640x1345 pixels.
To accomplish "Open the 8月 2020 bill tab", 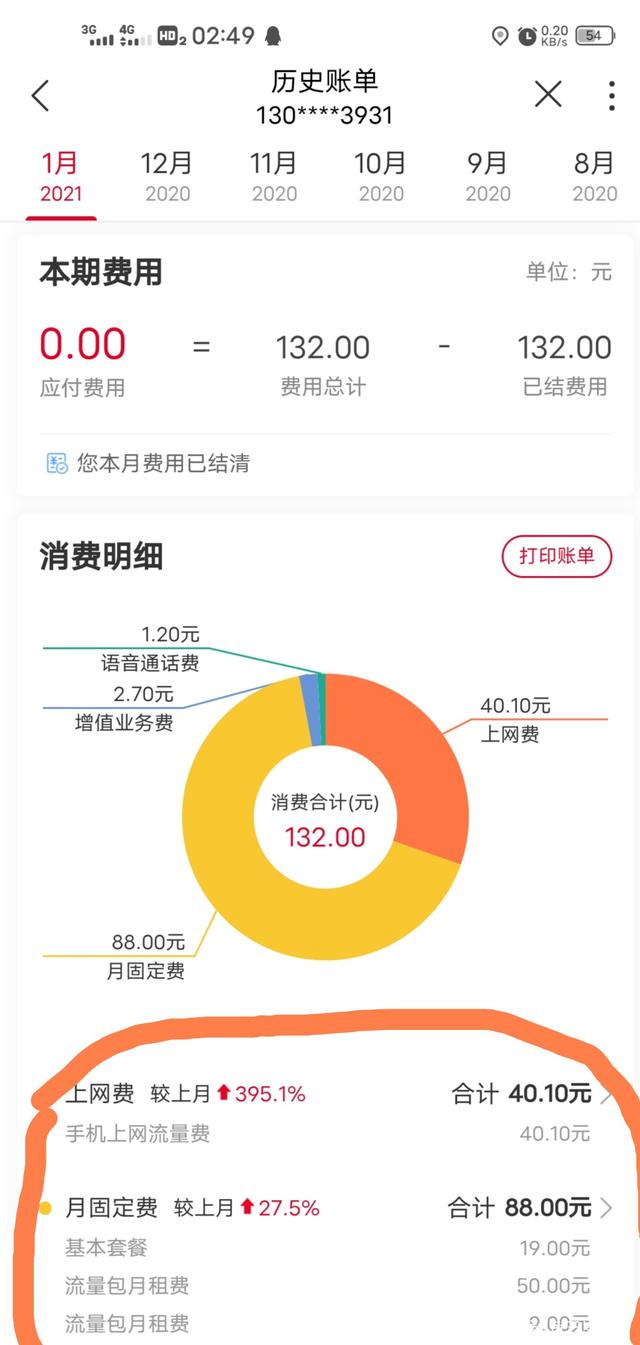I will [594, 177].
